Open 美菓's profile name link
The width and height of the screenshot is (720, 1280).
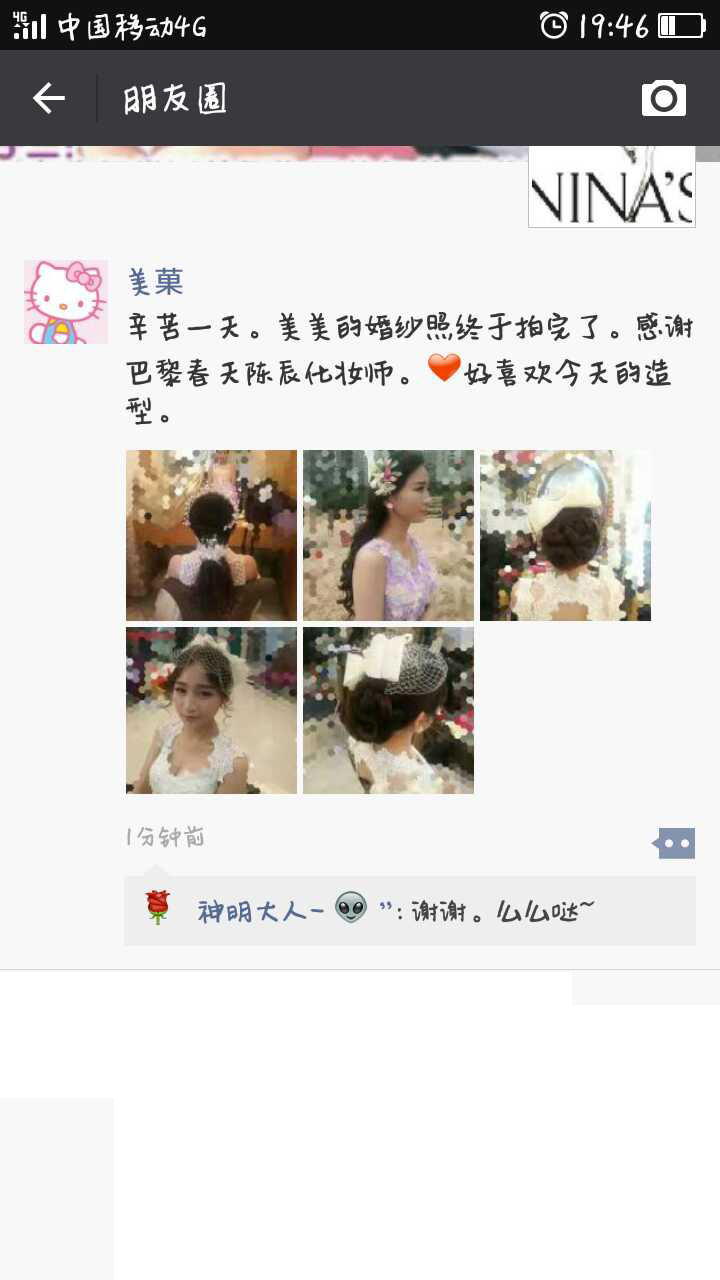[156, 281]
